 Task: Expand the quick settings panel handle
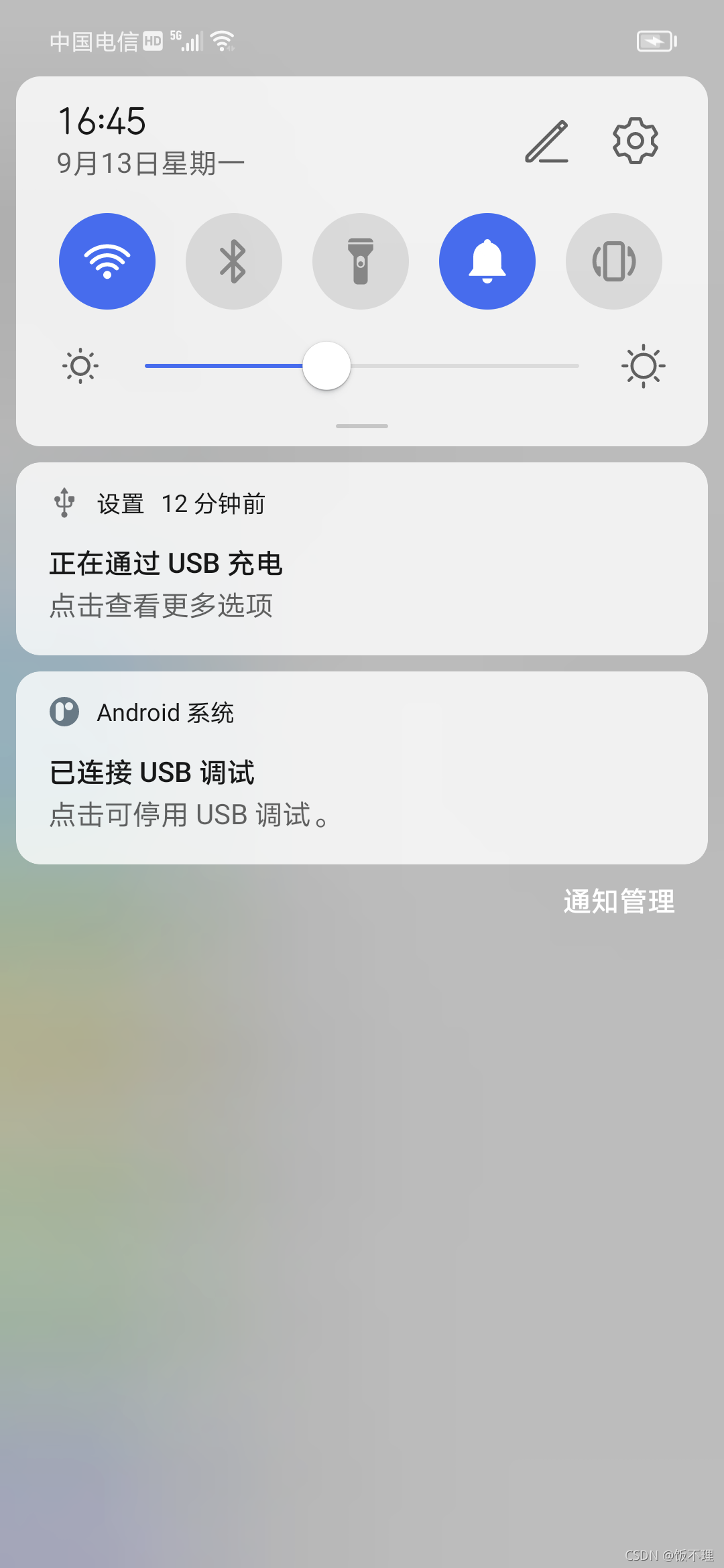pyautogui.click(x=362, y=426)
